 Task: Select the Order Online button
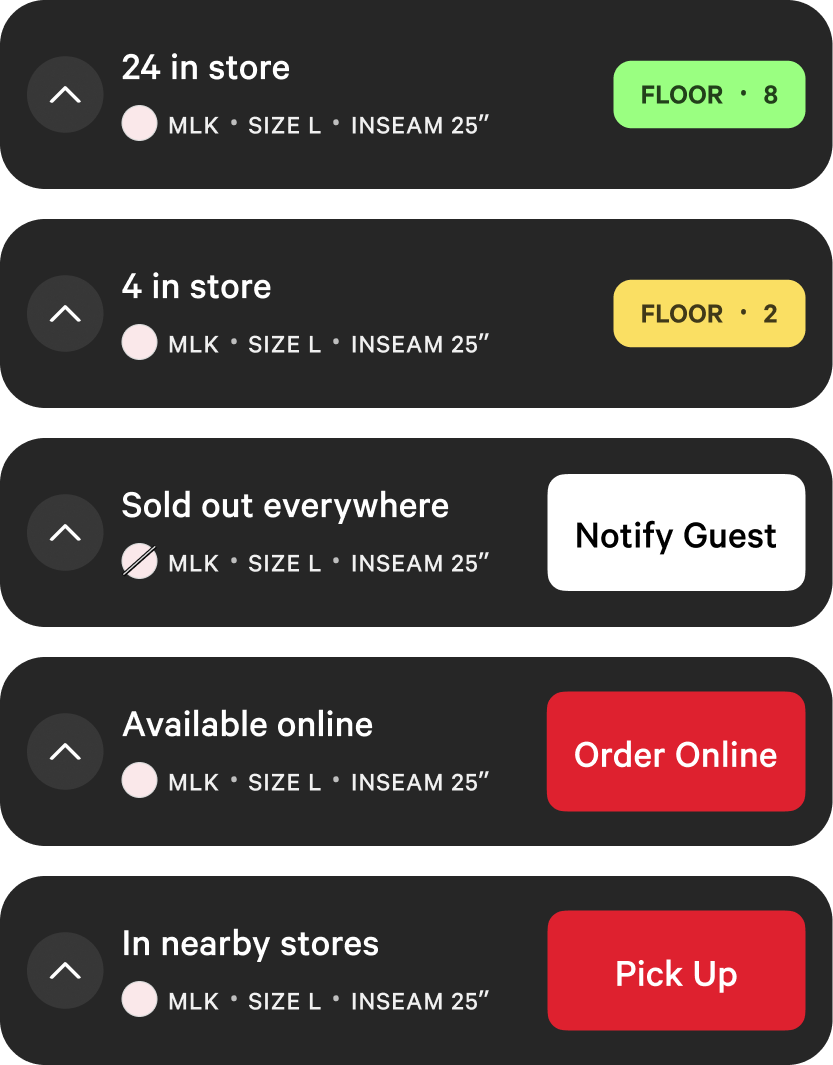[676, 752]
